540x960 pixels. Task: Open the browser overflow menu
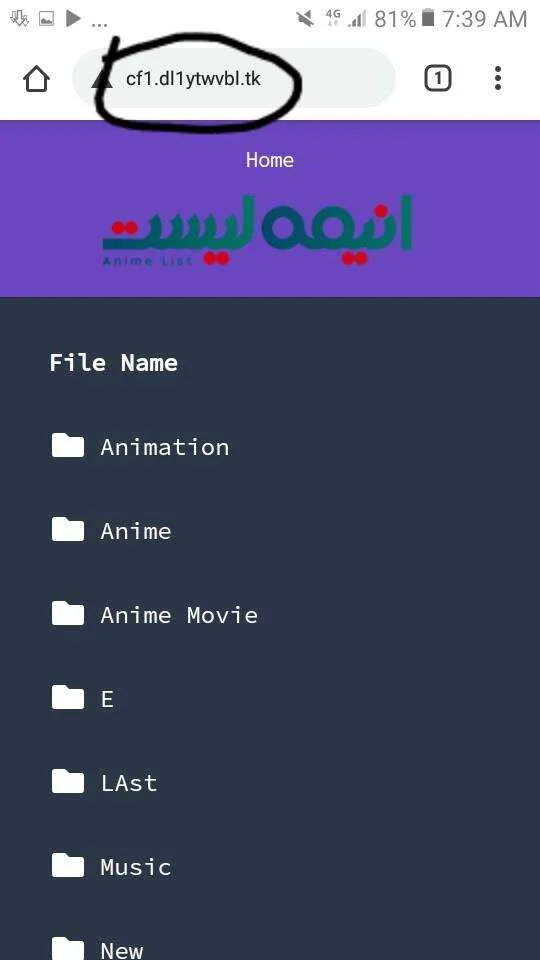pos(498,78)
